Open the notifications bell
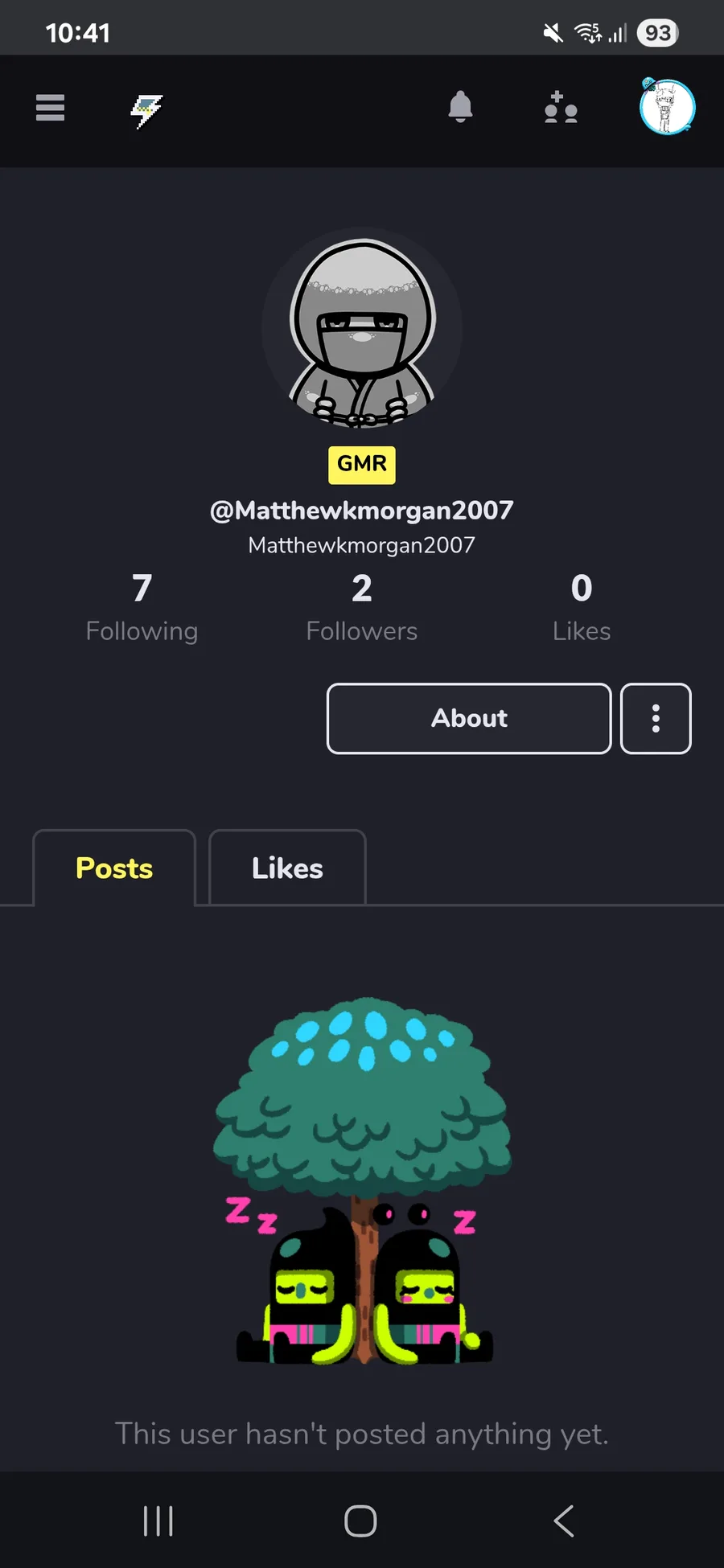724x1568 pixels. coord(460,107)
